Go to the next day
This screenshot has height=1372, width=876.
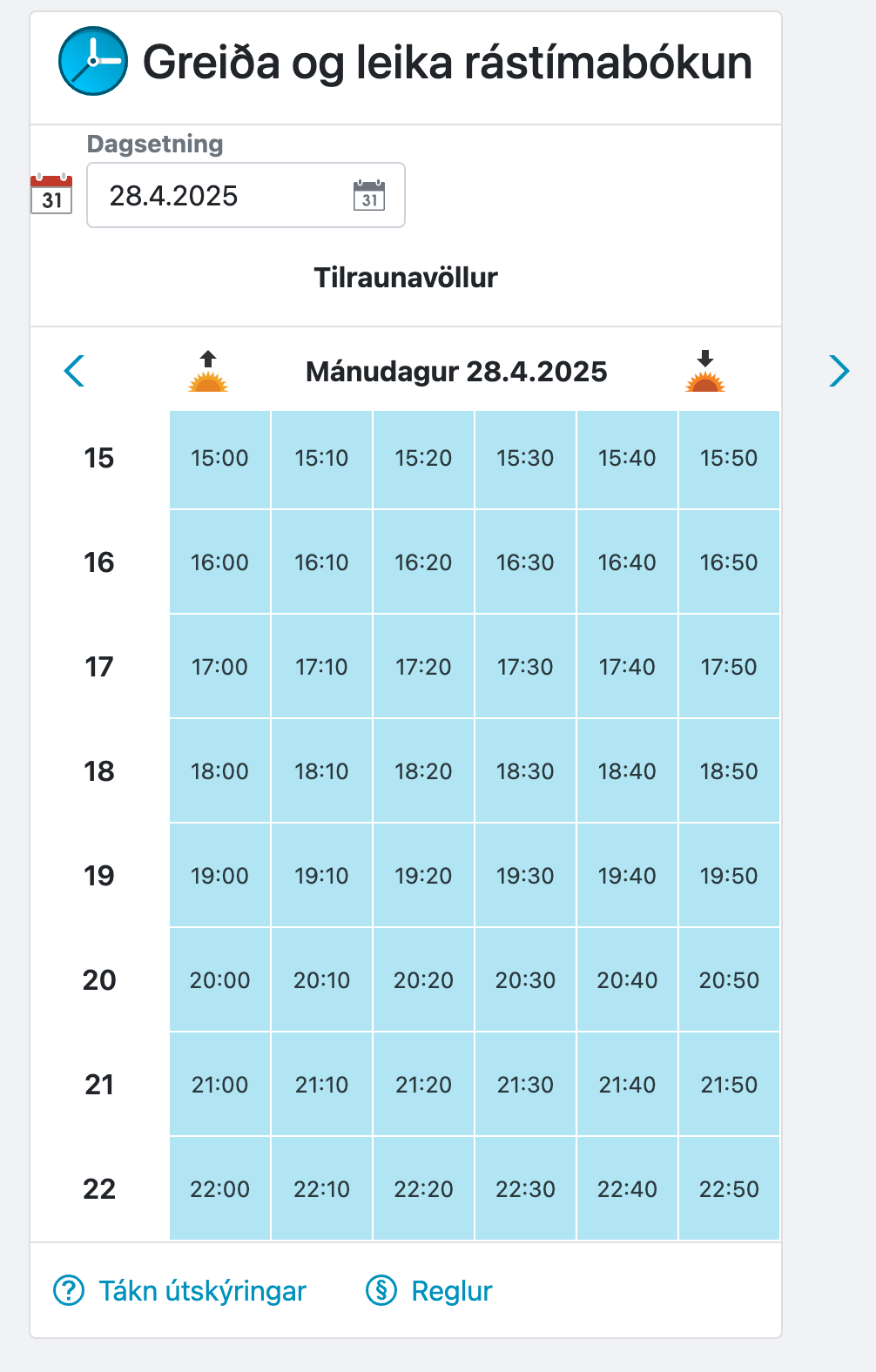pos(839,371)
